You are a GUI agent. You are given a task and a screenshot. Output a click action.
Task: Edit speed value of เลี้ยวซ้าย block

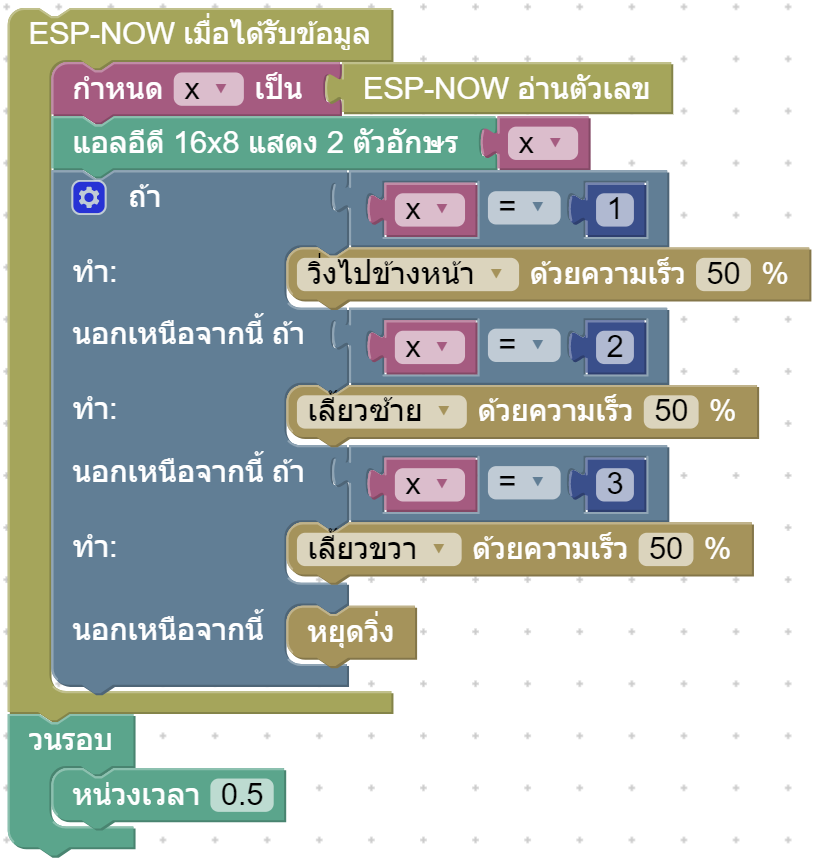[x=671, y=411]
